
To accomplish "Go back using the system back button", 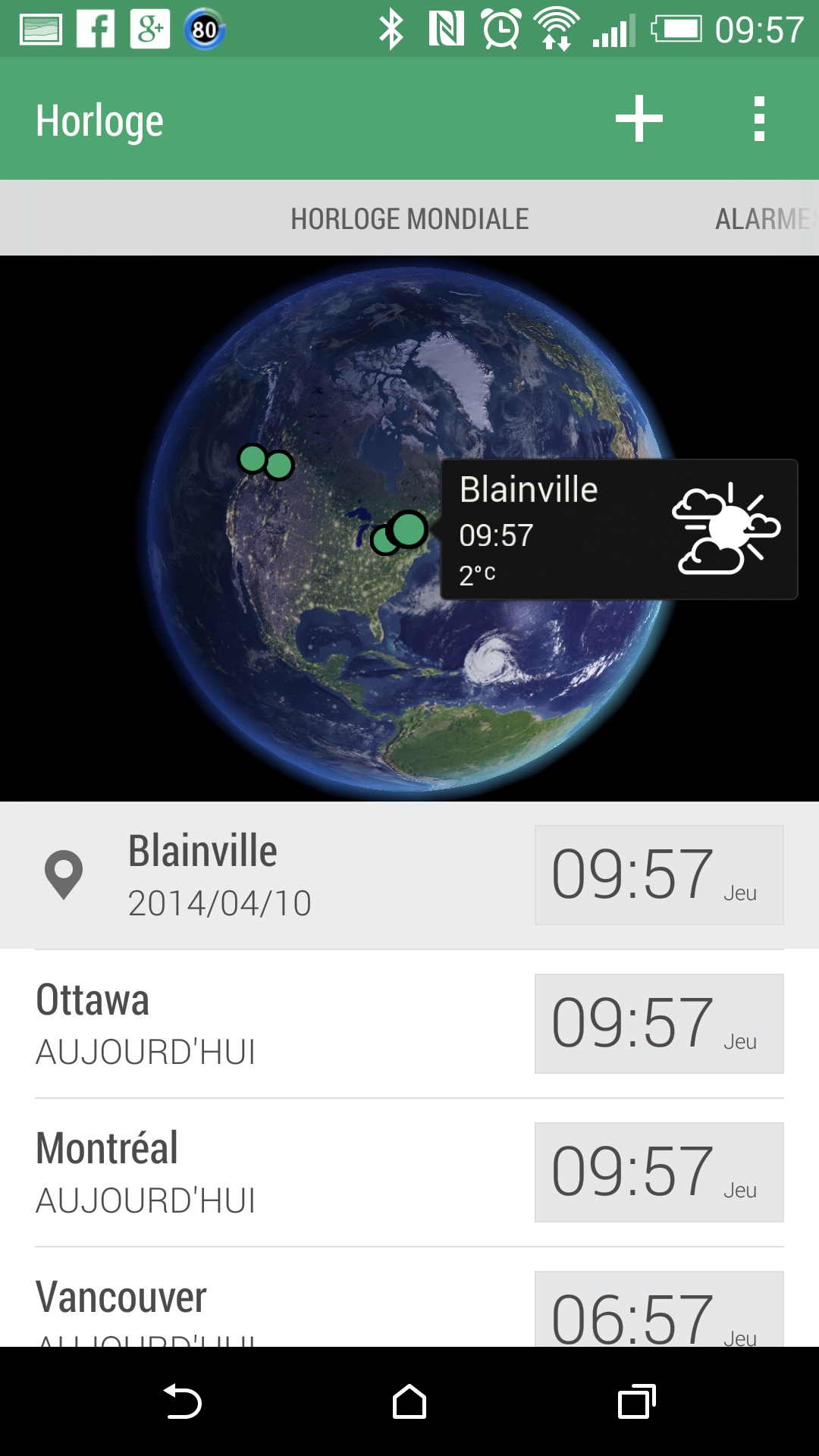I will [x=182, y=1401].
